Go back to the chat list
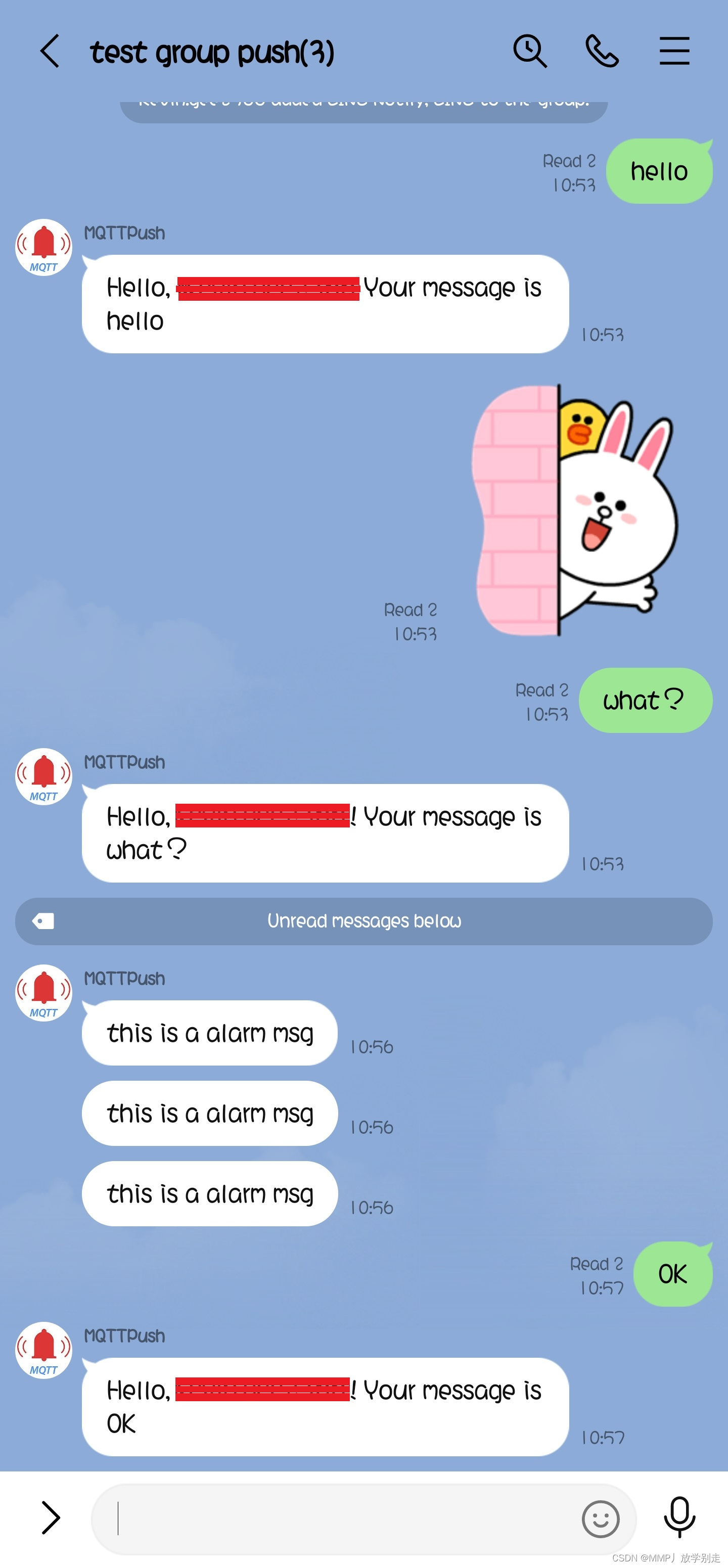 50,51
